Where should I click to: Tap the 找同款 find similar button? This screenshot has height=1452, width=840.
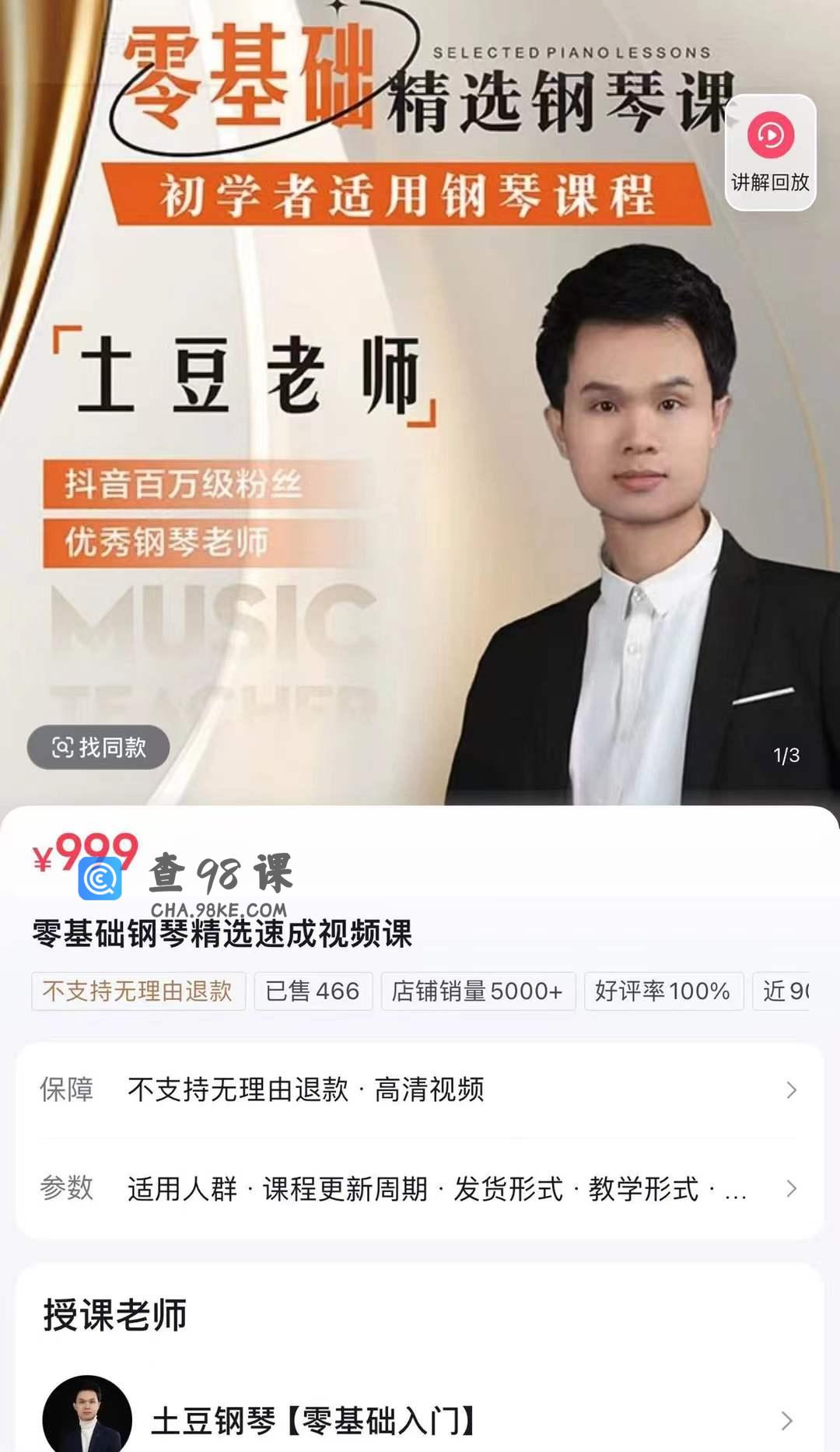(x=99, y=748)
